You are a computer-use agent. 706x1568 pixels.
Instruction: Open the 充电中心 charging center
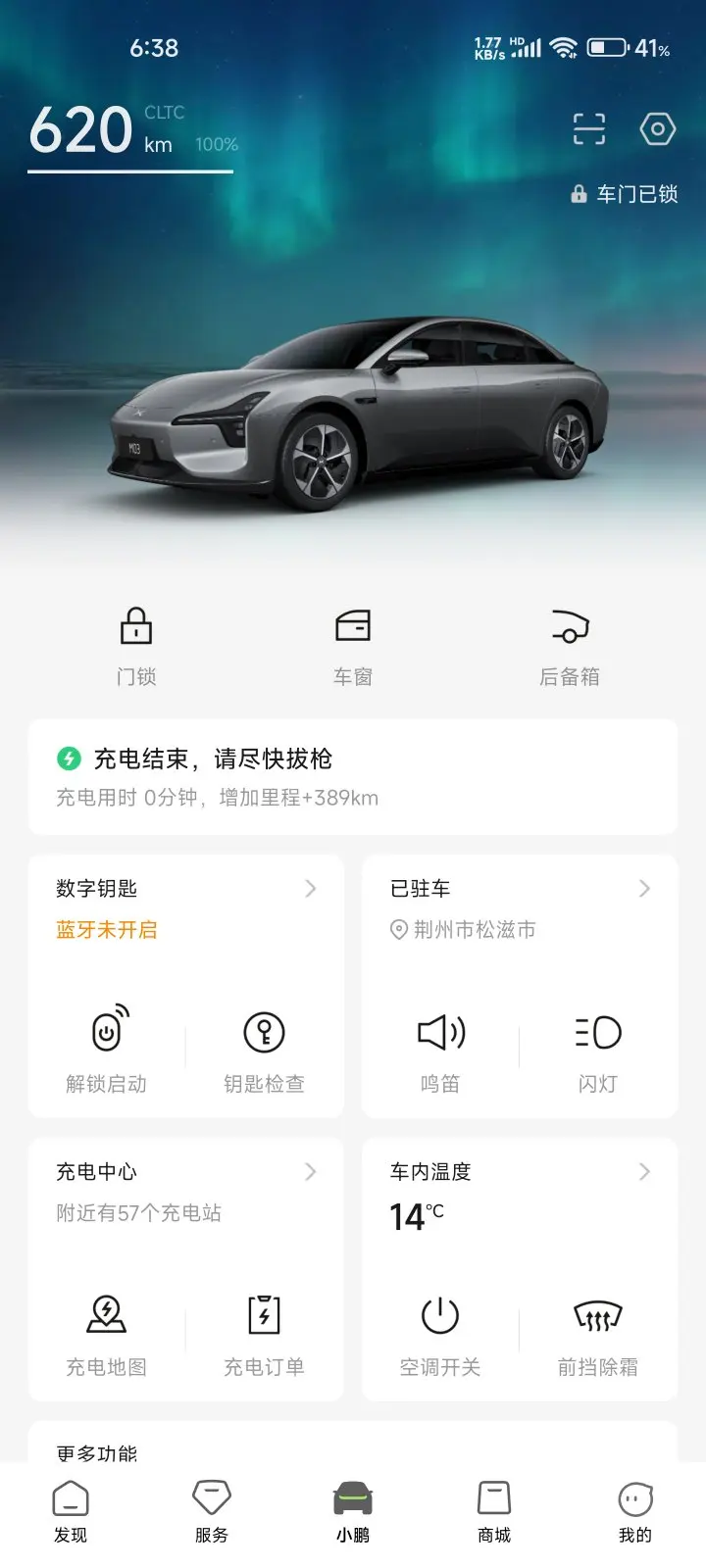[x=186, y=1172]
